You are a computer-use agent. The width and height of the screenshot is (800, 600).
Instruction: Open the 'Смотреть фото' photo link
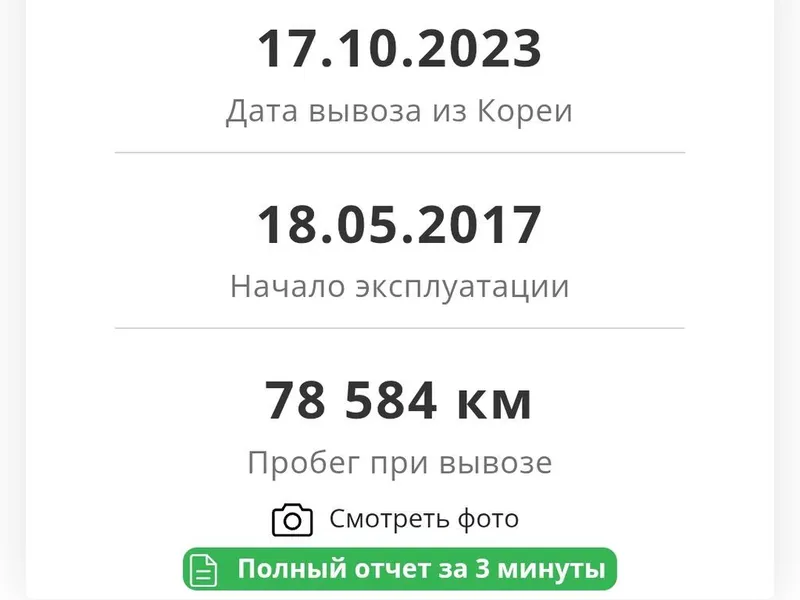click(396, 519)
